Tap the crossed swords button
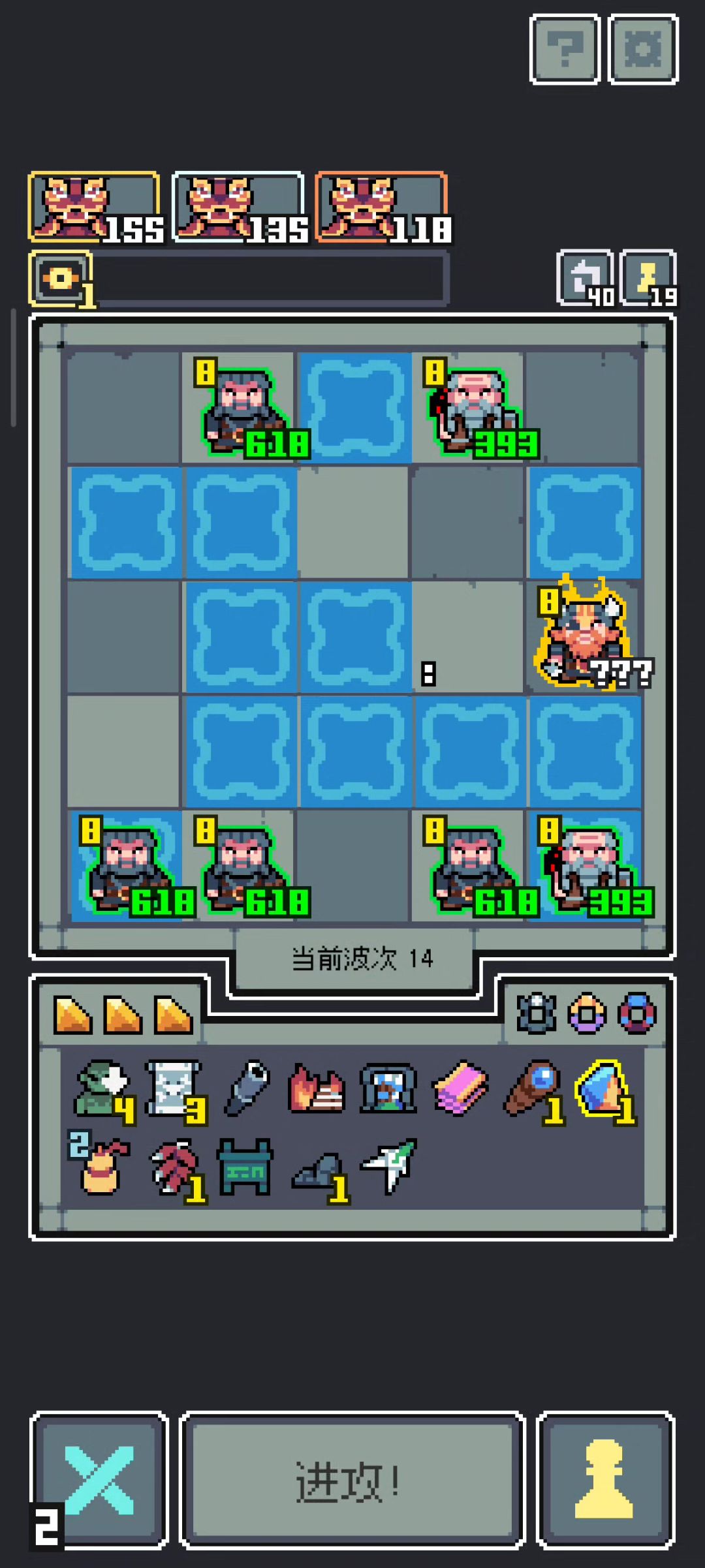 [x=99, y=1481]
